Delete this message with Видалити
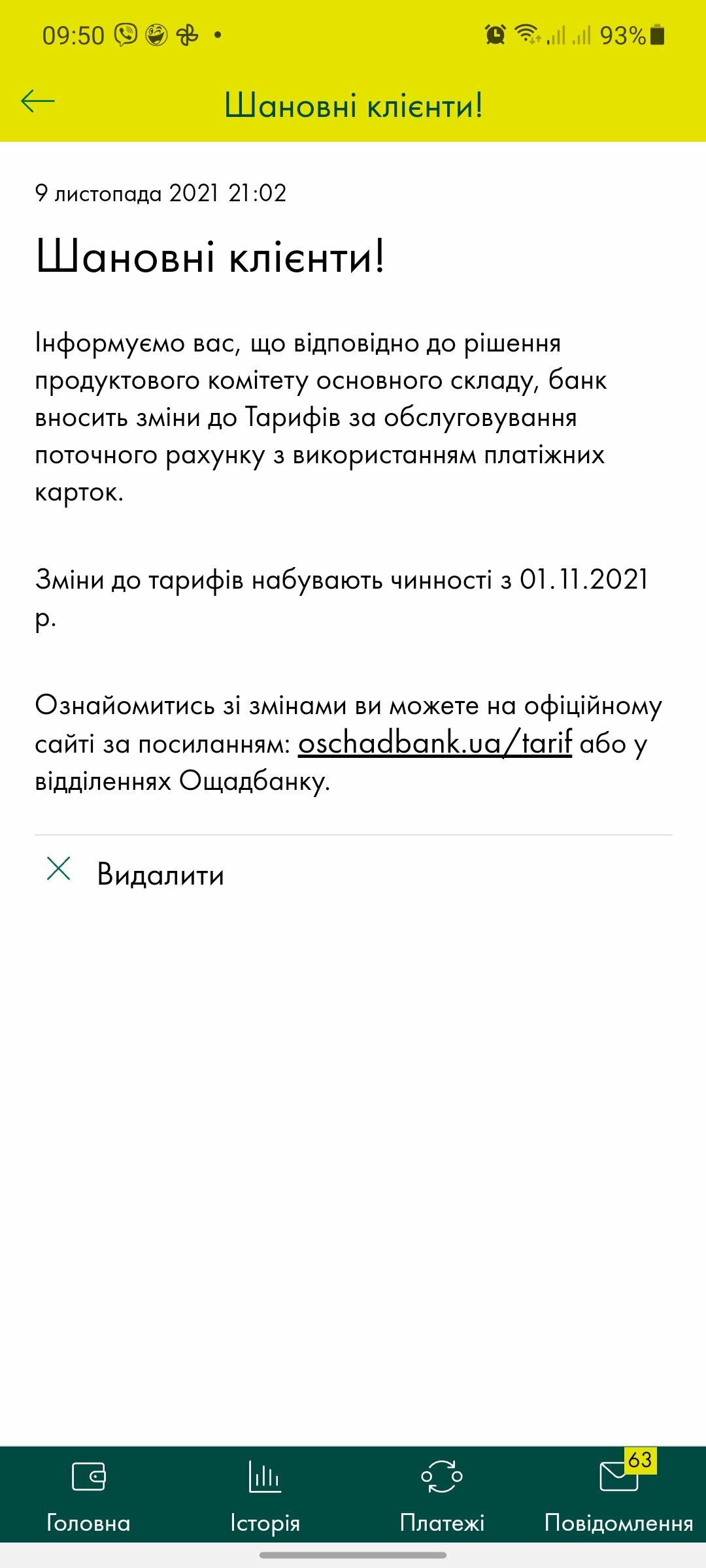The image size is (706, 1568). [x=136, y=873]
